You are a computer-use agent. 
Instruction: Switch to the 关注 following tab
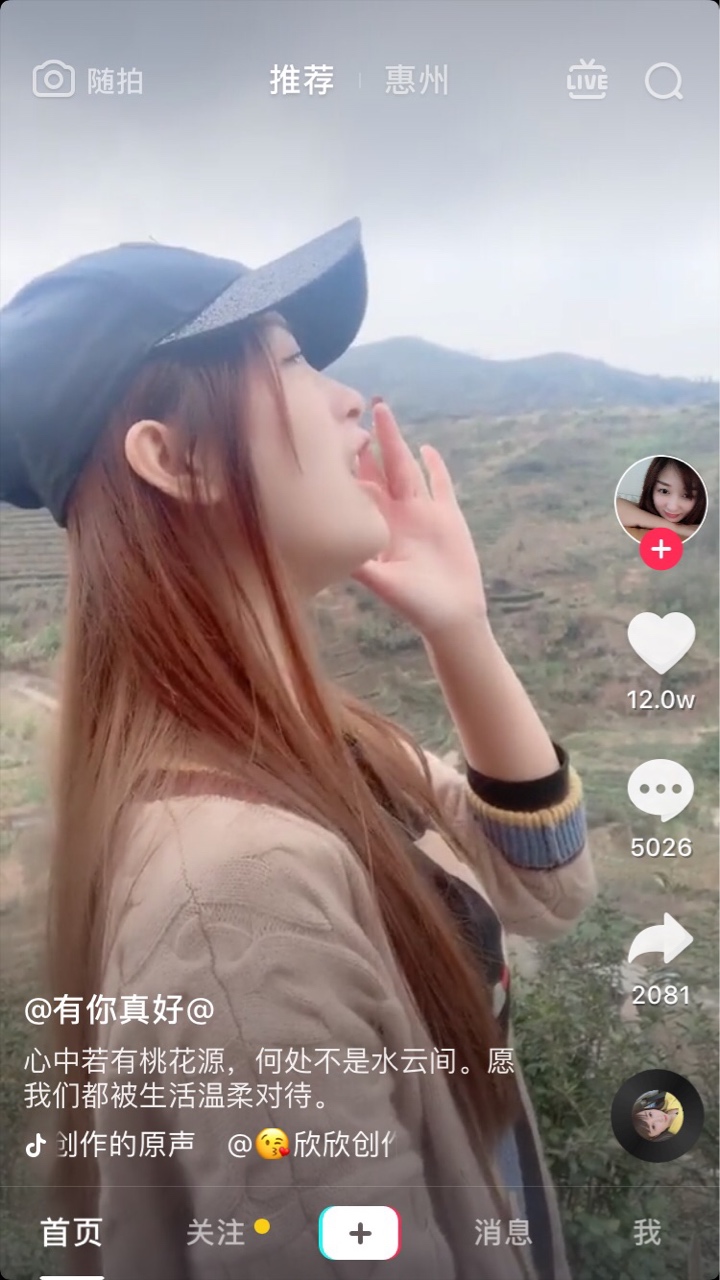click(216, 1233)
